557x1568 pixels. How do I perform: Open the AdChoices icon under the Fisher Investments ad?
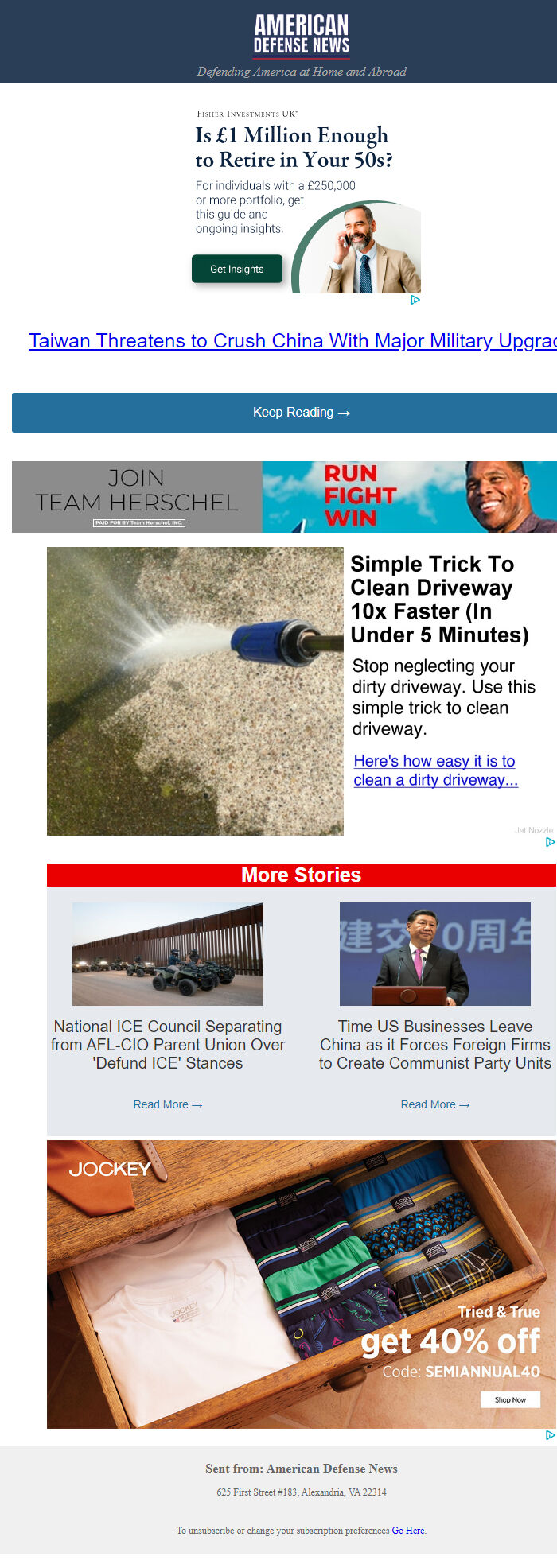coord(415,300)
